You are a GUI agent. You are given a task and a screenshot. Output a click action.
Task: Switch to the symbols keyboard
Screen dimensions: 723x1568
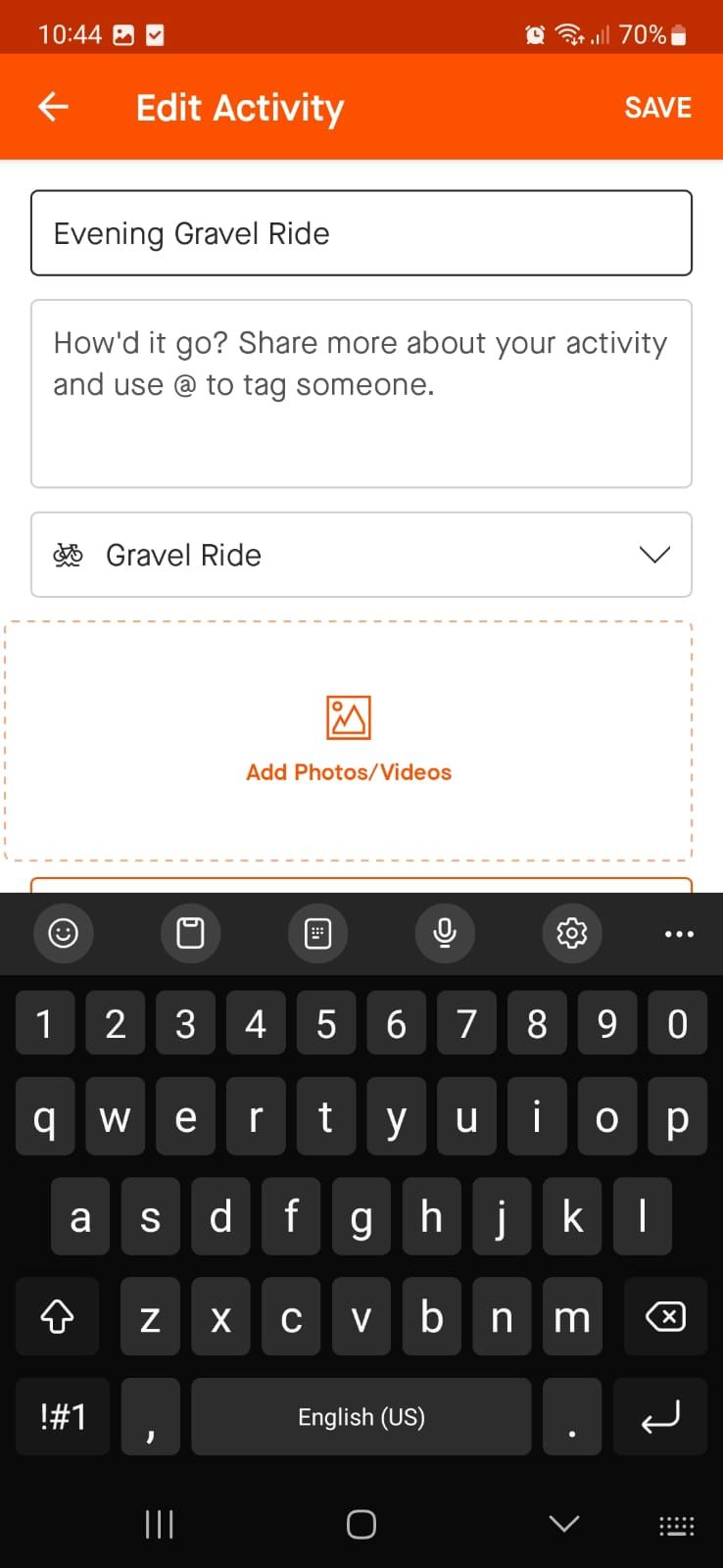click(63, 1417)
